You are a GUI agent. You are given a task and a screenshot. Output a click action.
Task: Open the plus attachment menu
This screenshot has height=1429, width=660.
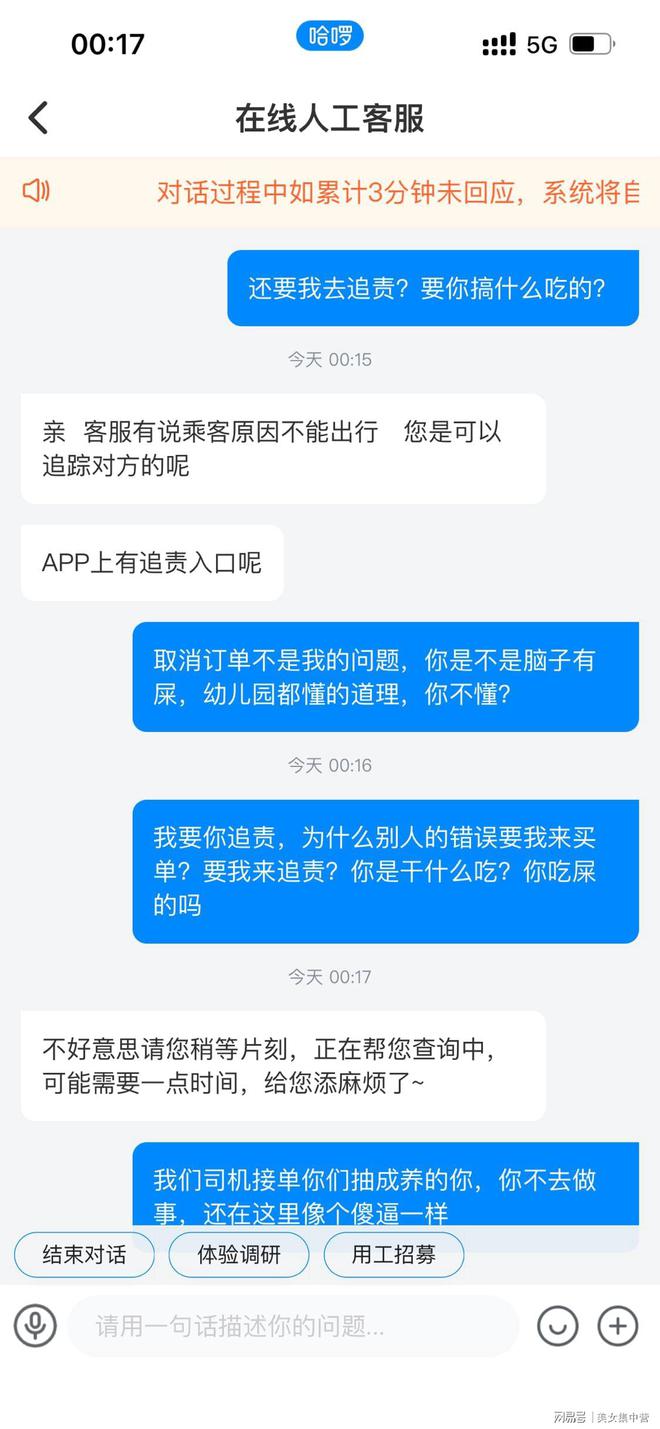click(618, 1326)
